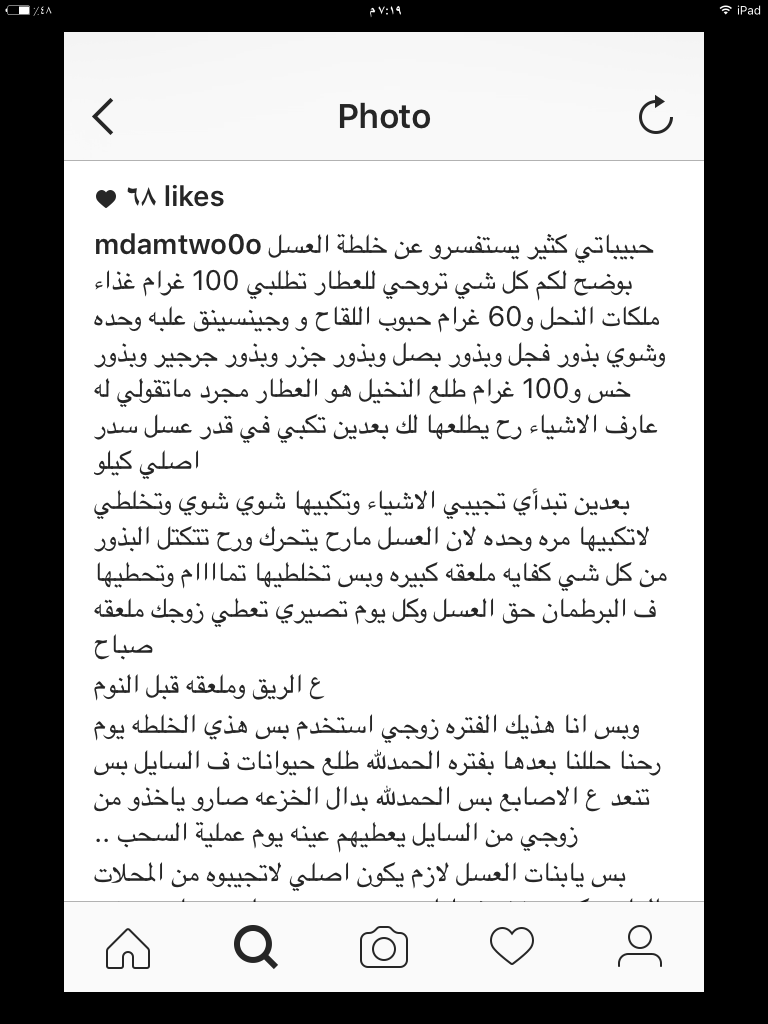Viewport: 768px width, 1024px height.
Task: Open the Search tab
Action: point(255,948)
